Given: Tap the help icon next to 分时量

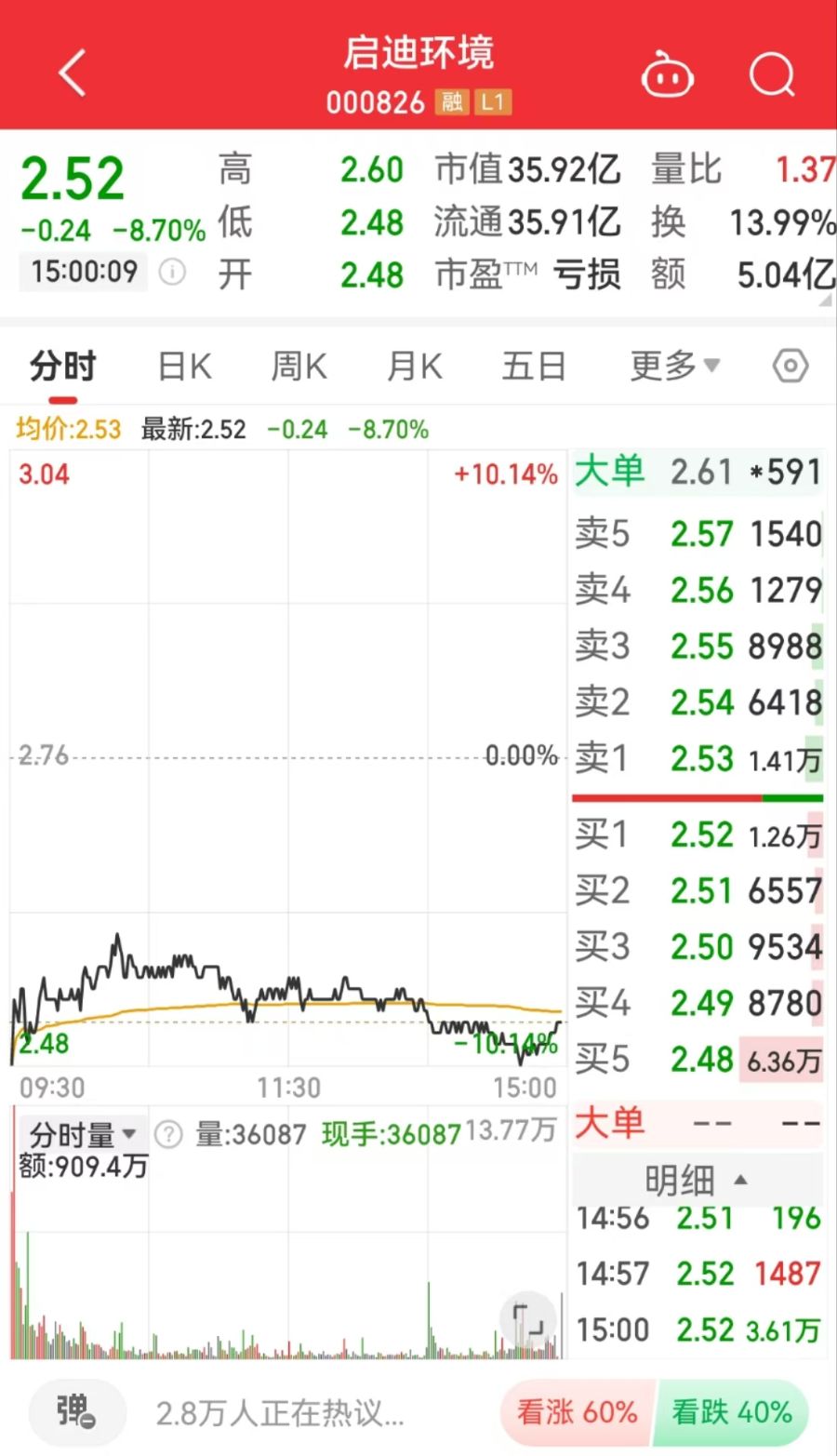Looking at the screenshot, I should [168, 1134].
